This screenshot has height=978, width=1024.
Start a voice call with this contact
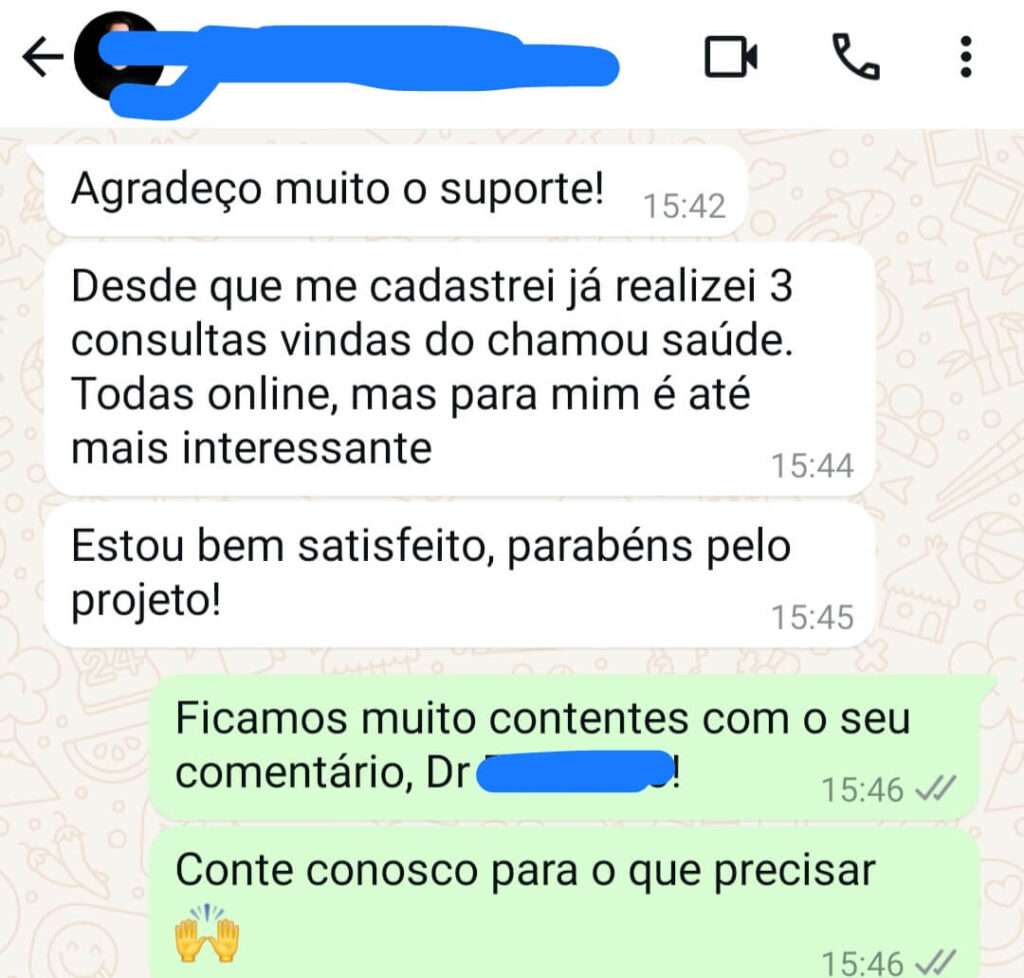[855, 57]
